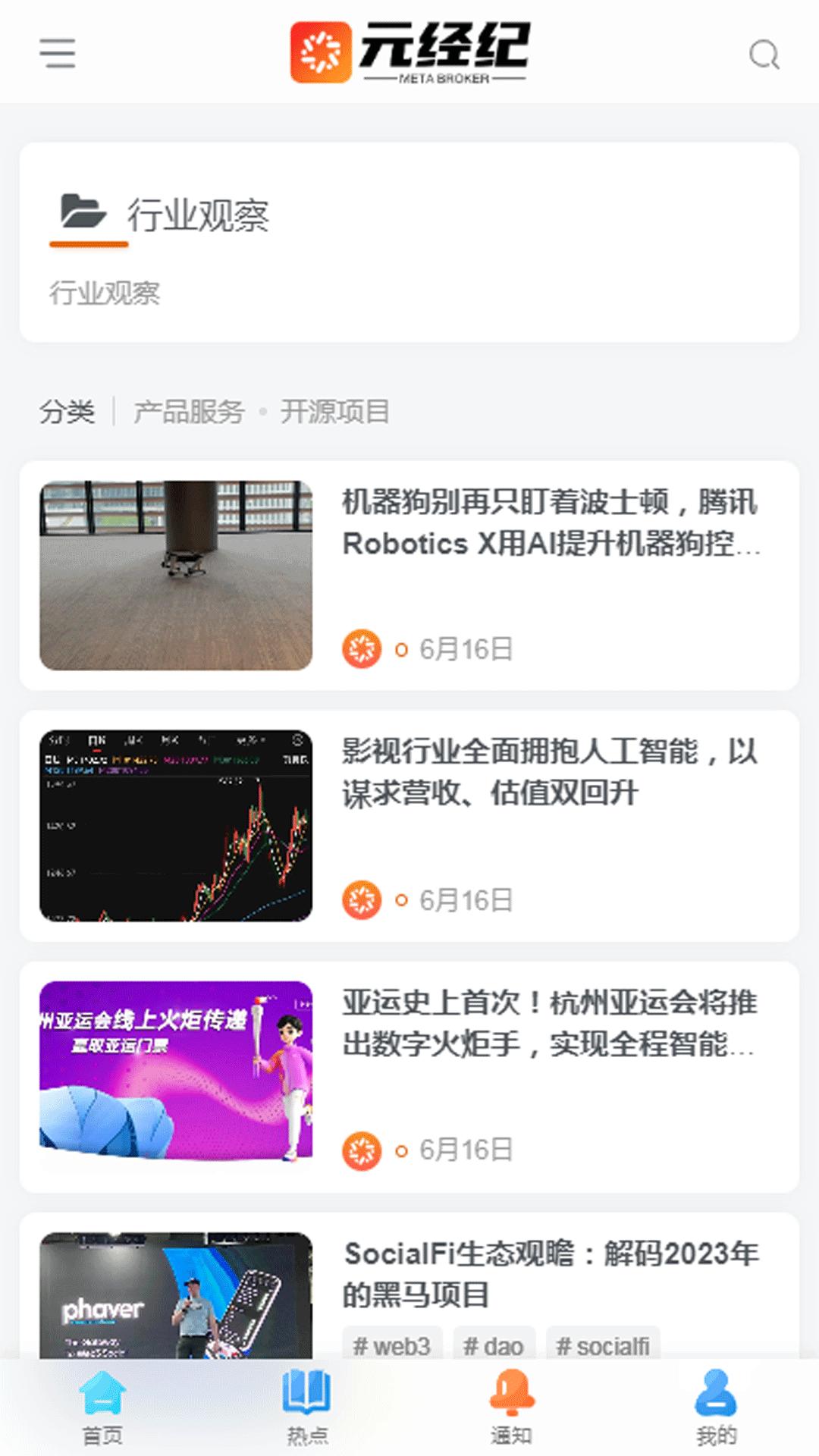
Task: Tap the # dao tag
Action: pos(494,1345)
